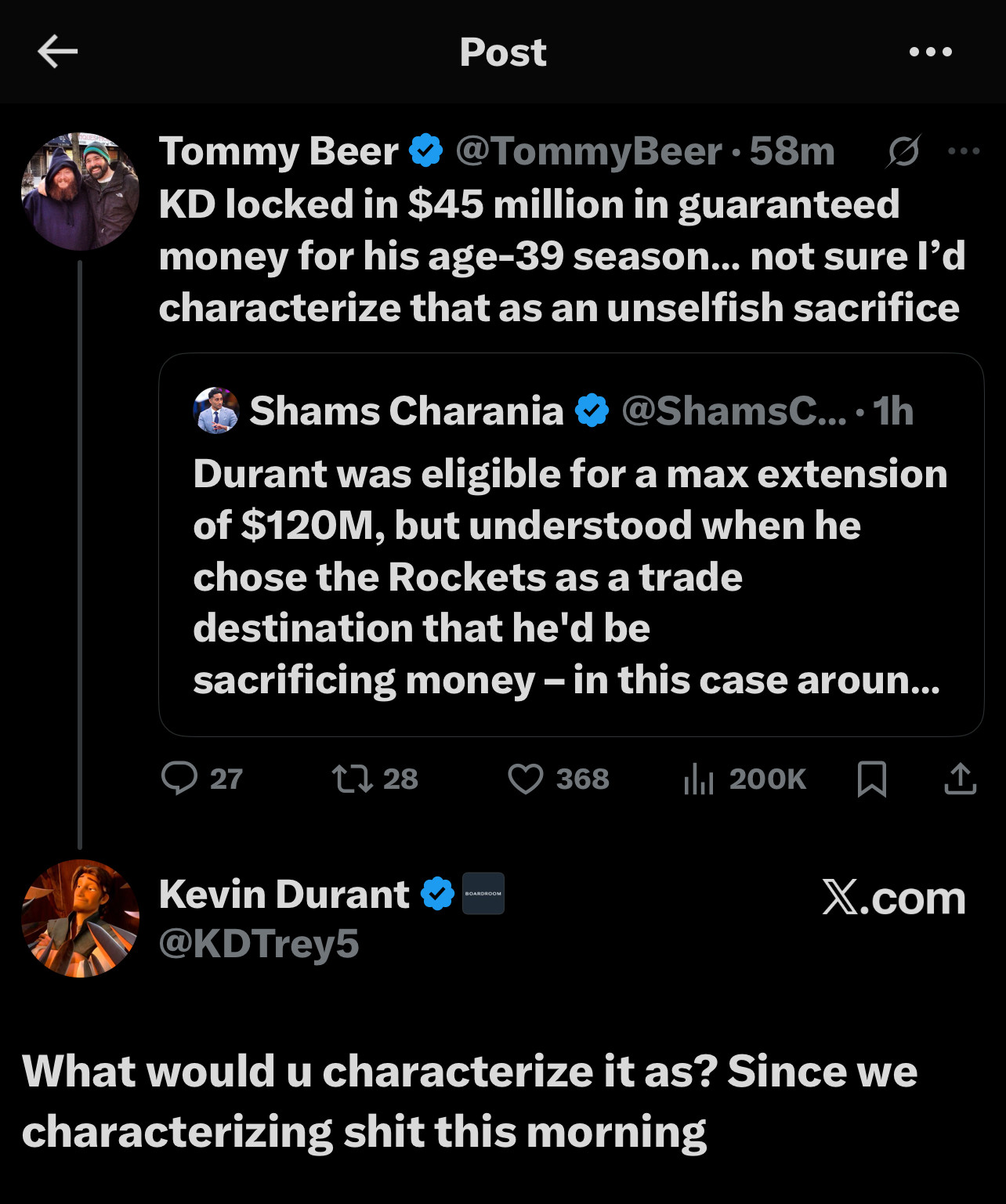The width and height of the screenshot is (1006, 1204).
Task: View analytics for Tommy Beer's post
Action: 699,779
